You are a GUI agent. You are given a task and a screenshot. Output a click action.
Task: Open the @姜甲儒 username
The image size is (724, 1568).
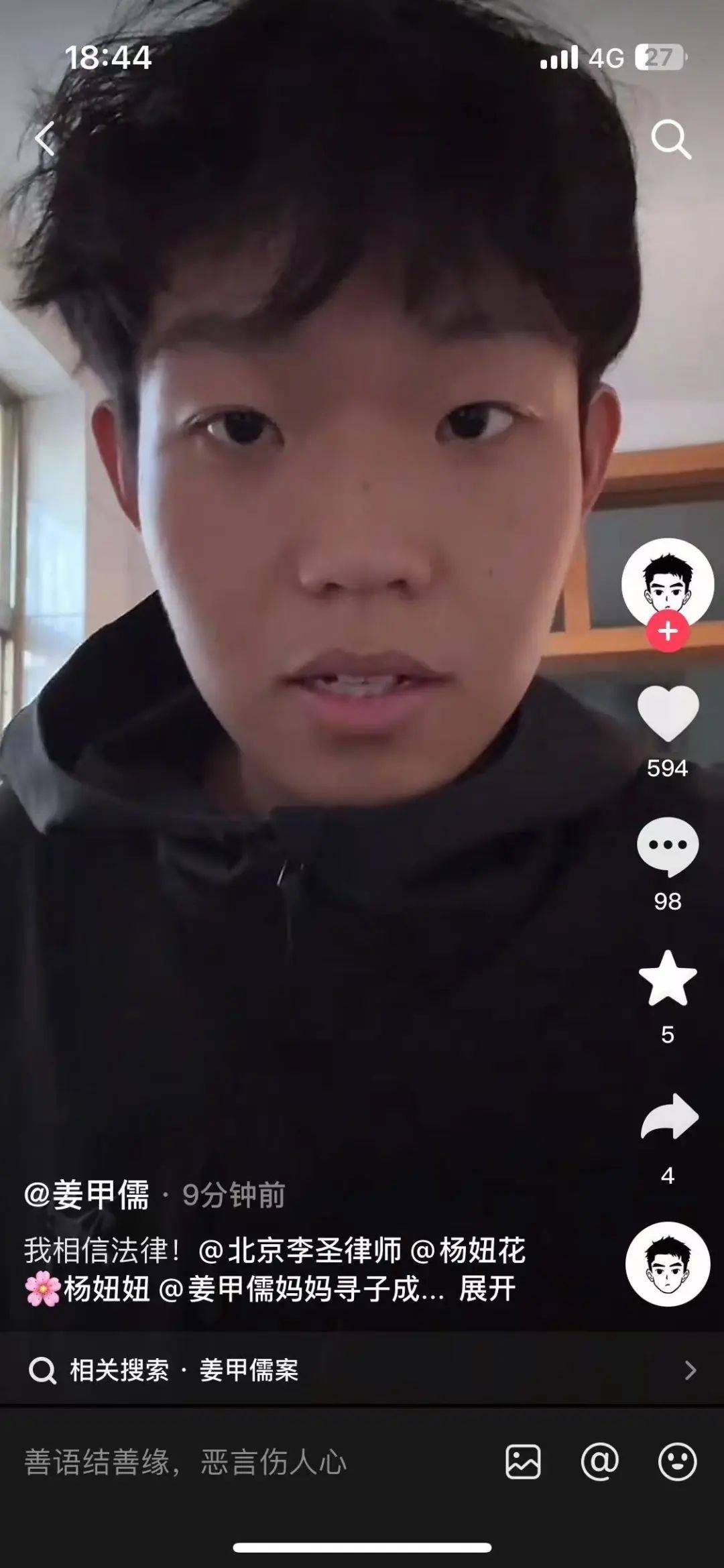tap(86, 1195)
